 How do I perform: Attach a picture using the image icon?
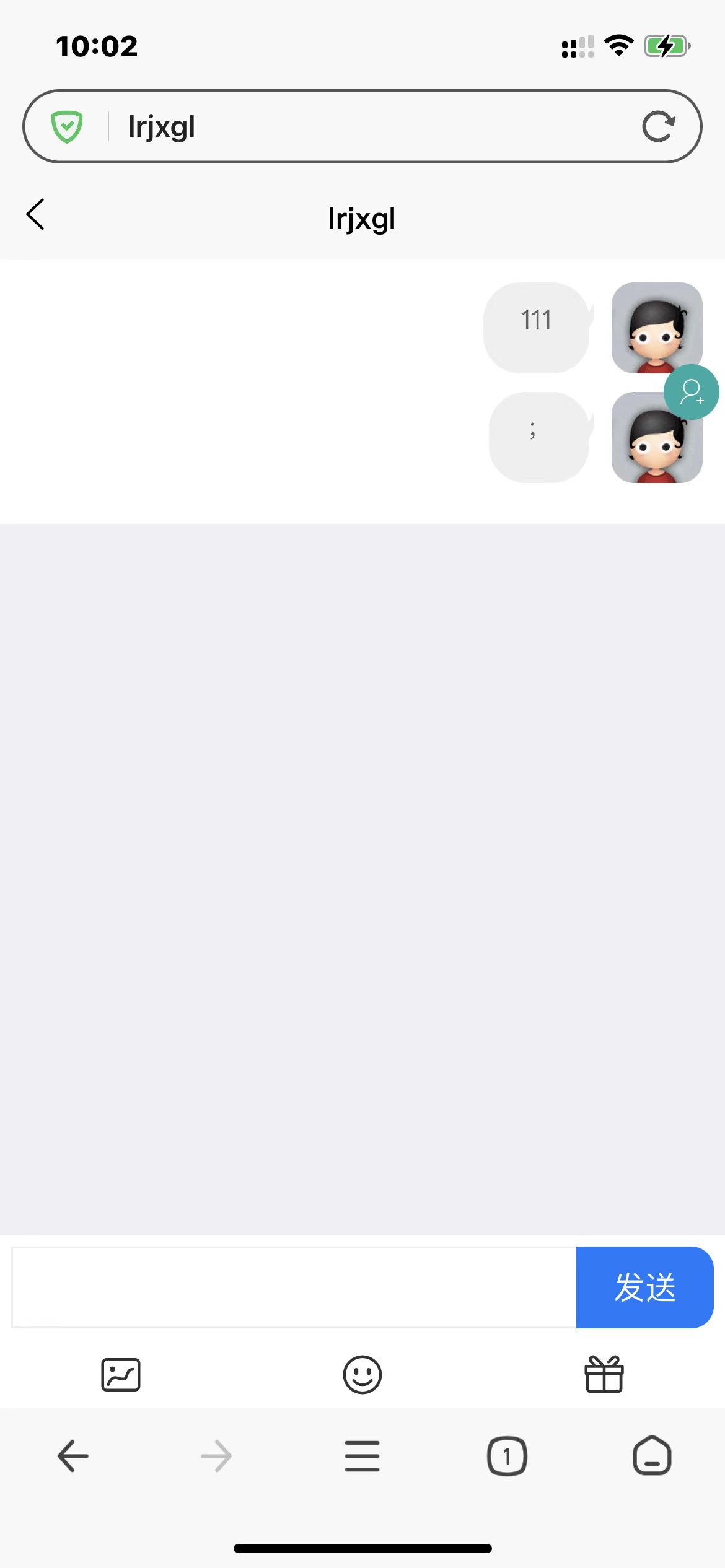(121, 1375)
